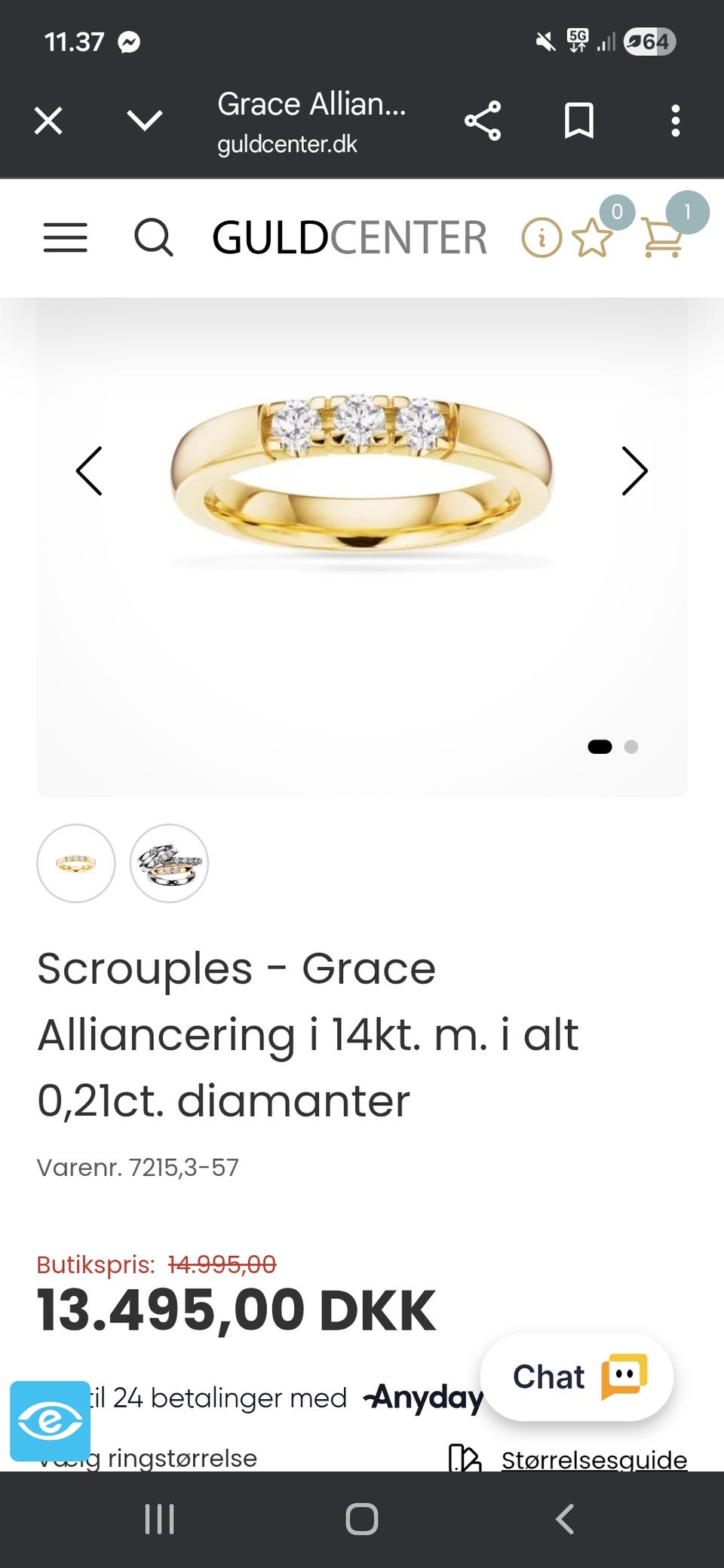Click the GULDCENTER logo
This screenshot has width=724, height=1568.
pos(348,237)
